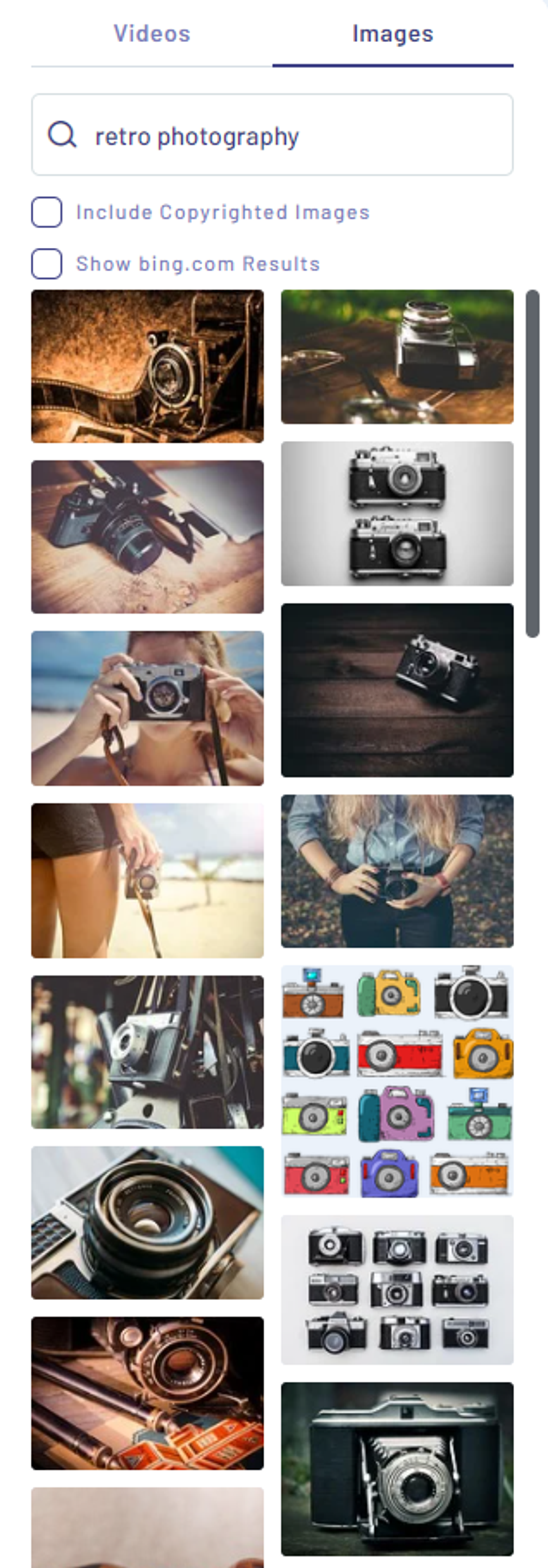Choose the vintage camera with red film boxes
Image resolution: width=548 pixels, height=1568 pixels.
tap(147, 1393)
